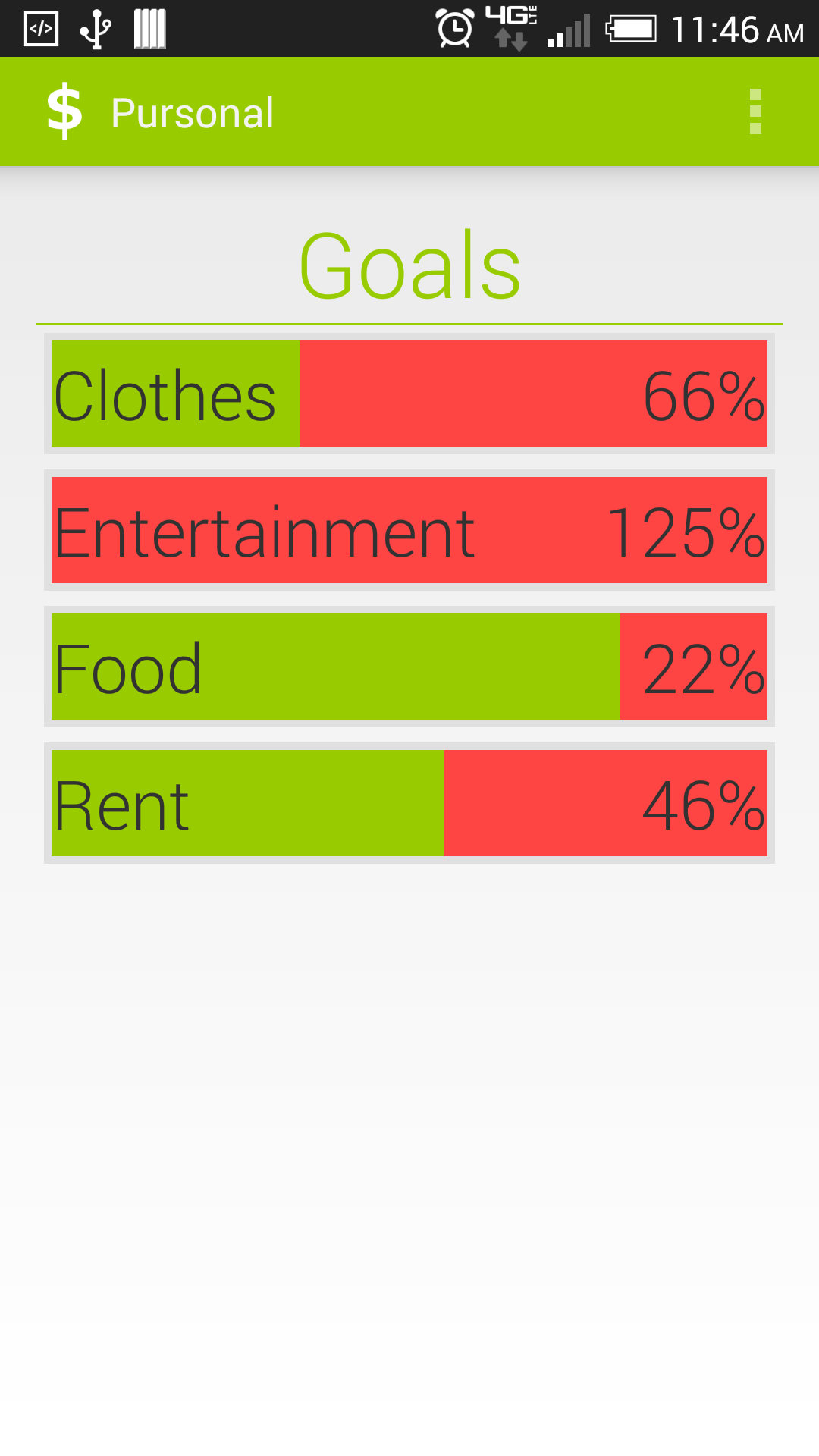Open the Clothes goal
This screenshot has height=1456, width=819.
409,394
